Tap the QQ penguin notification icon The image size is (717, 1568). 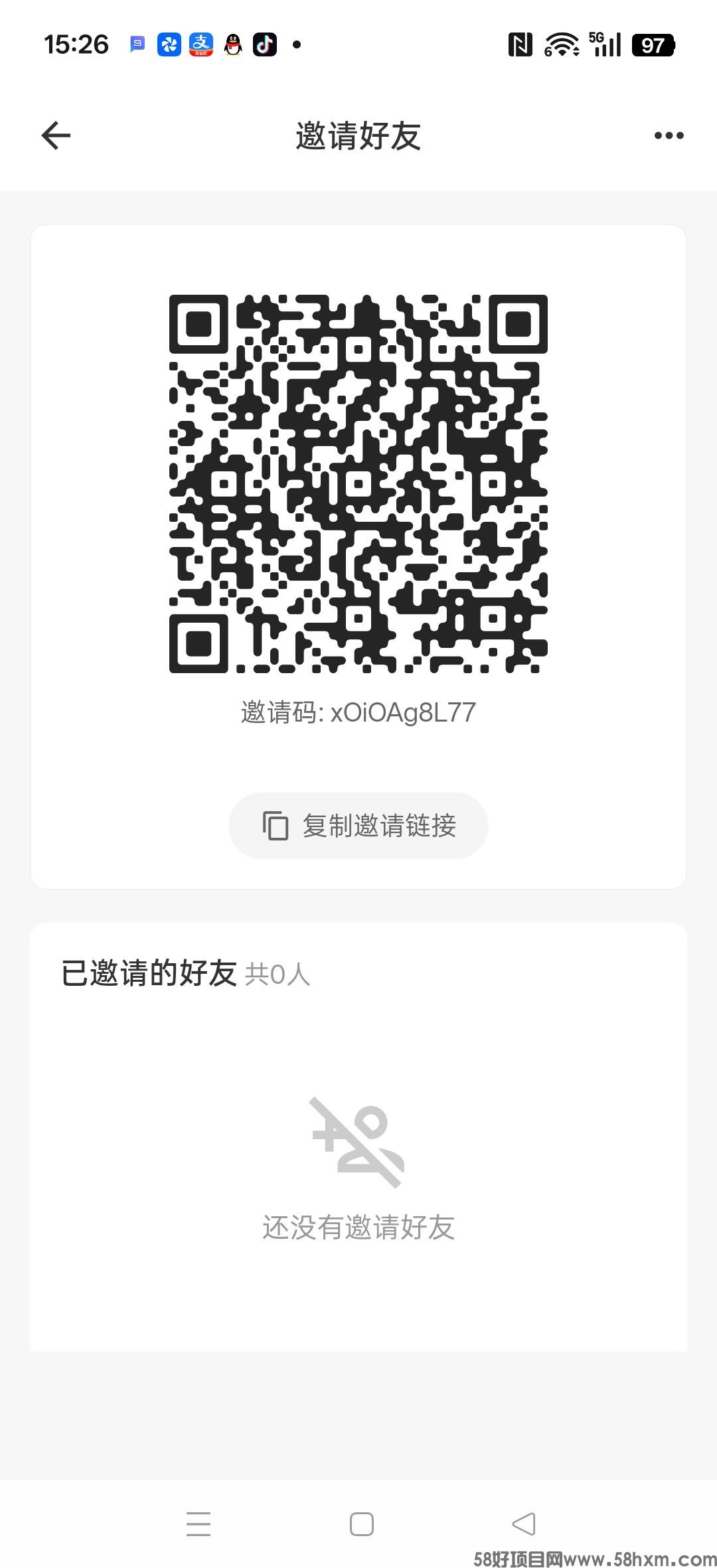(x=233, y=44)
